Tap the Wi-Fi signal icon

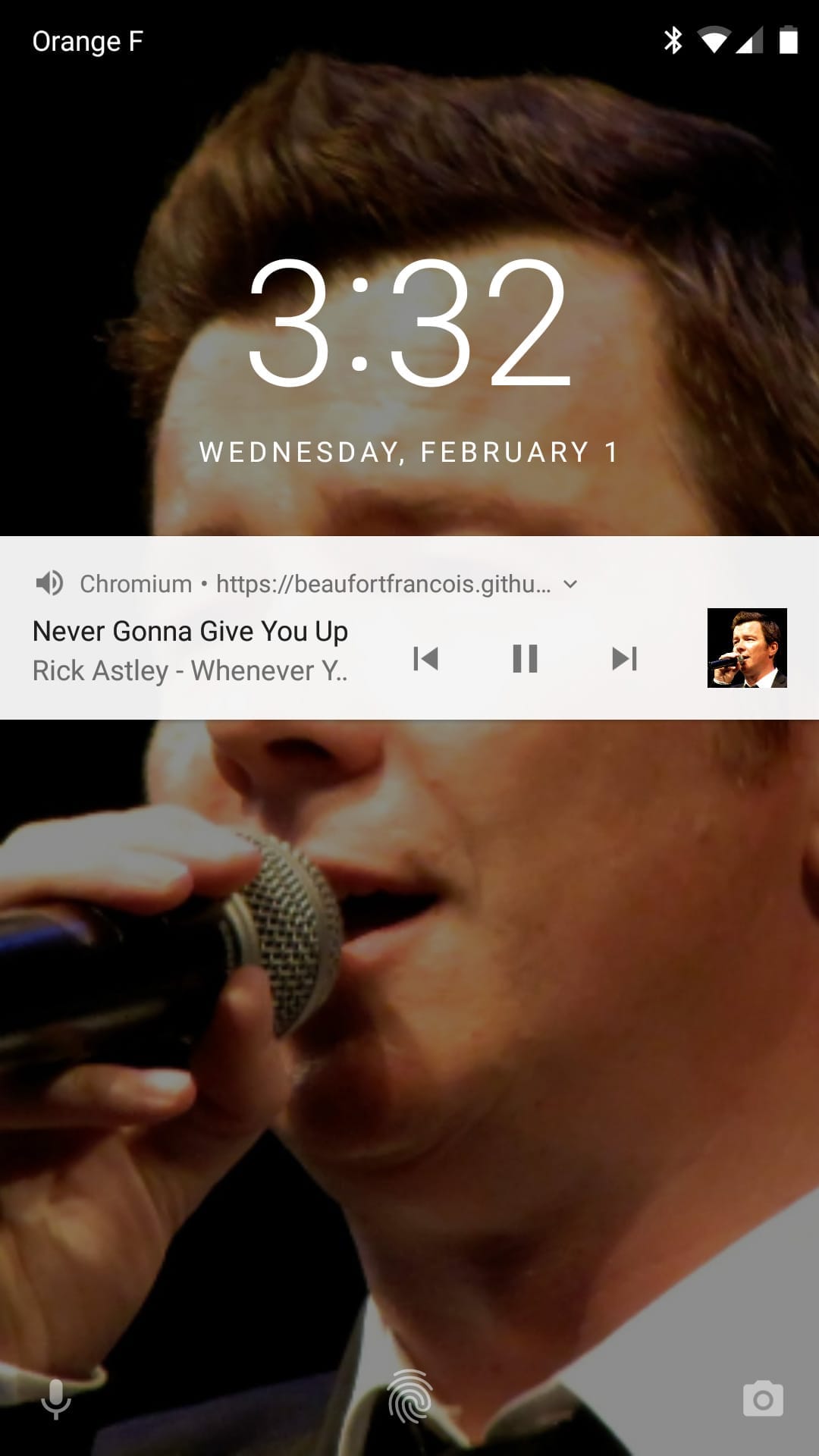point(712,39)
